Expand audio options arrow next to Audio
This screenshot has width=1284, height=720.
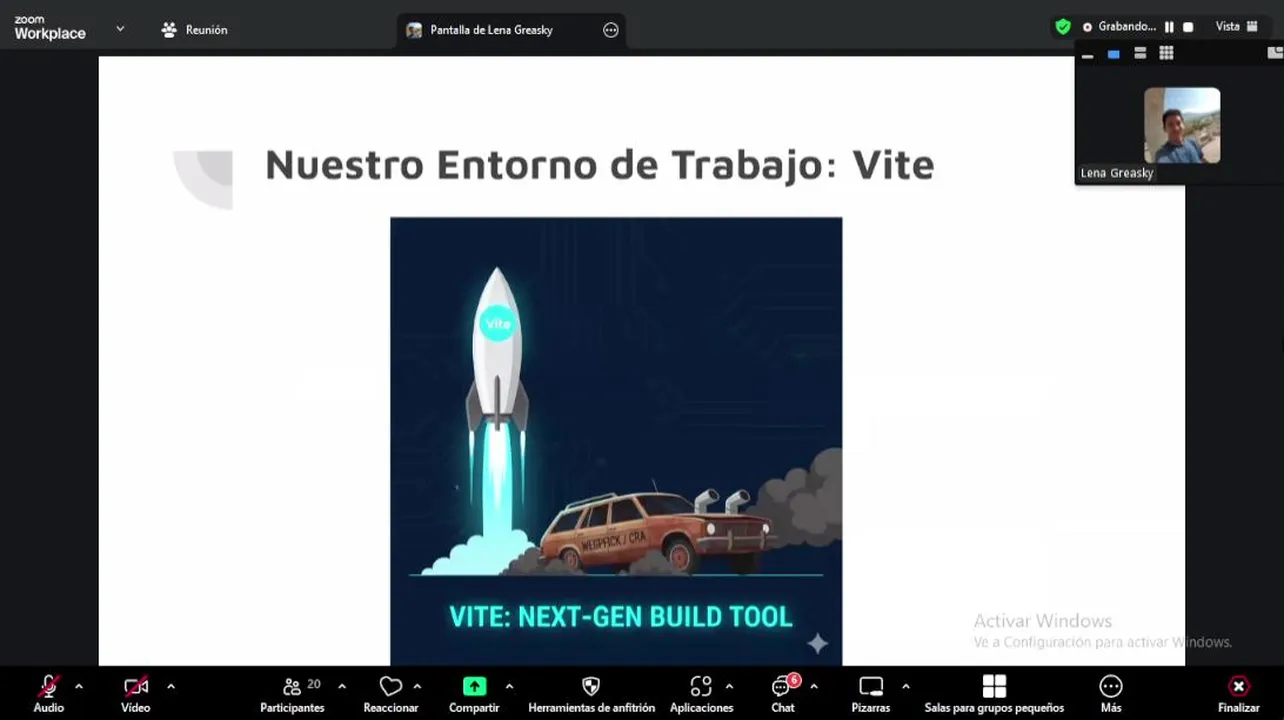[79, 686]
